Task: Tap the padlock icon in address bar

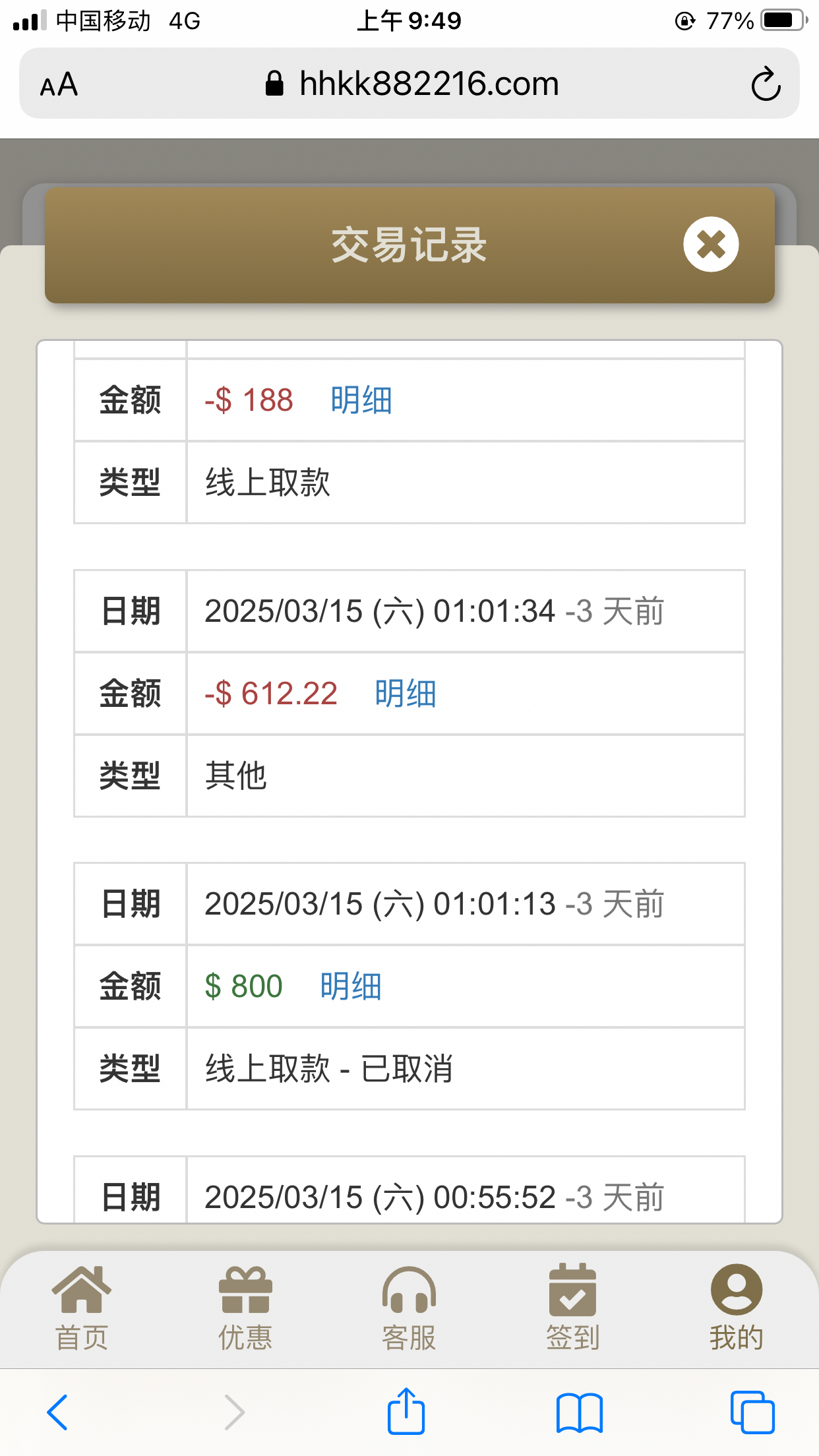Action: (x=276, y=84)
